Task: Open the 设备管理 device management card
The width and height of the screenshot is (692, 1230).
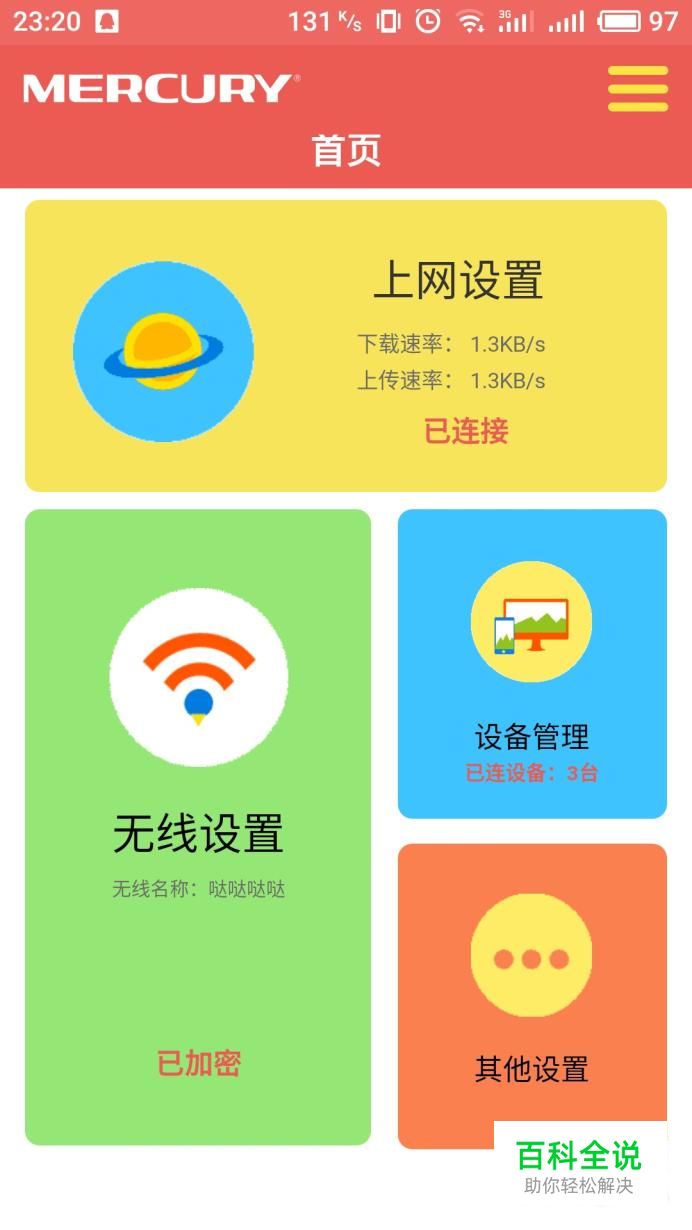Action: (x=532, y=664)
